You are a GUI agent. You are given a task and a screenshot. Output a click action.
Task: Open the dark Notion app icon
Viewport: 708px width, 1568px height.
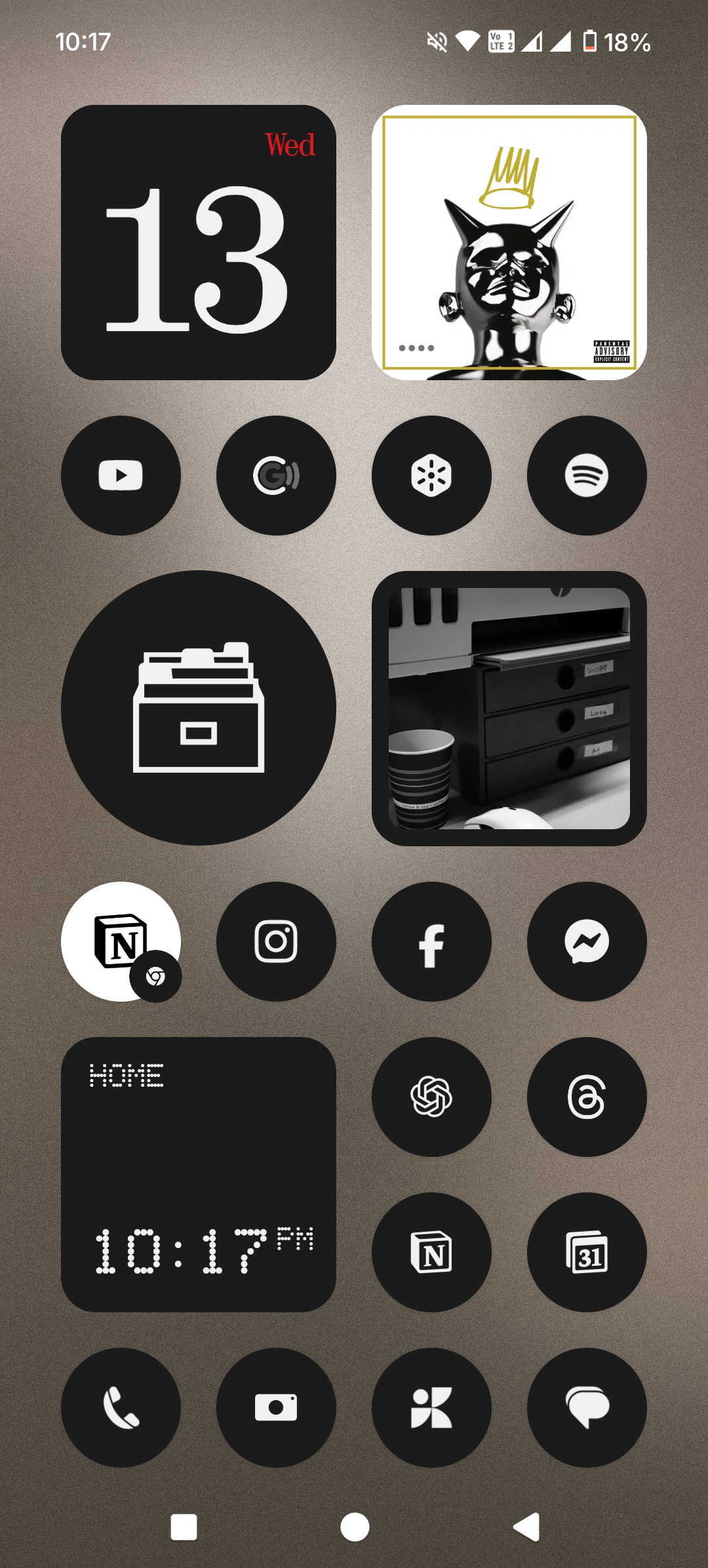pos(431,1252)
